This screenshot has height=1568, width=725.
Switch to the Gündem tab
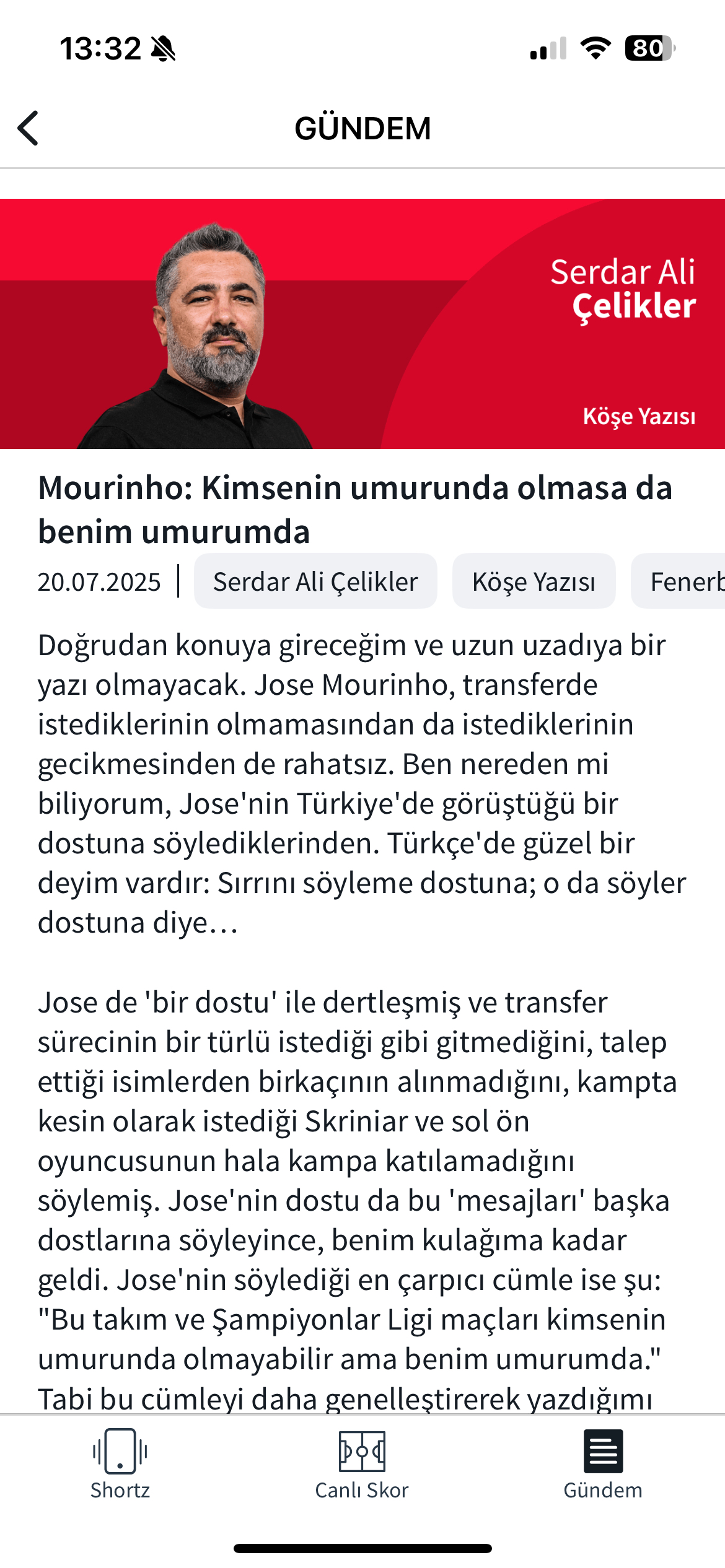click(x=603, y=1464)
